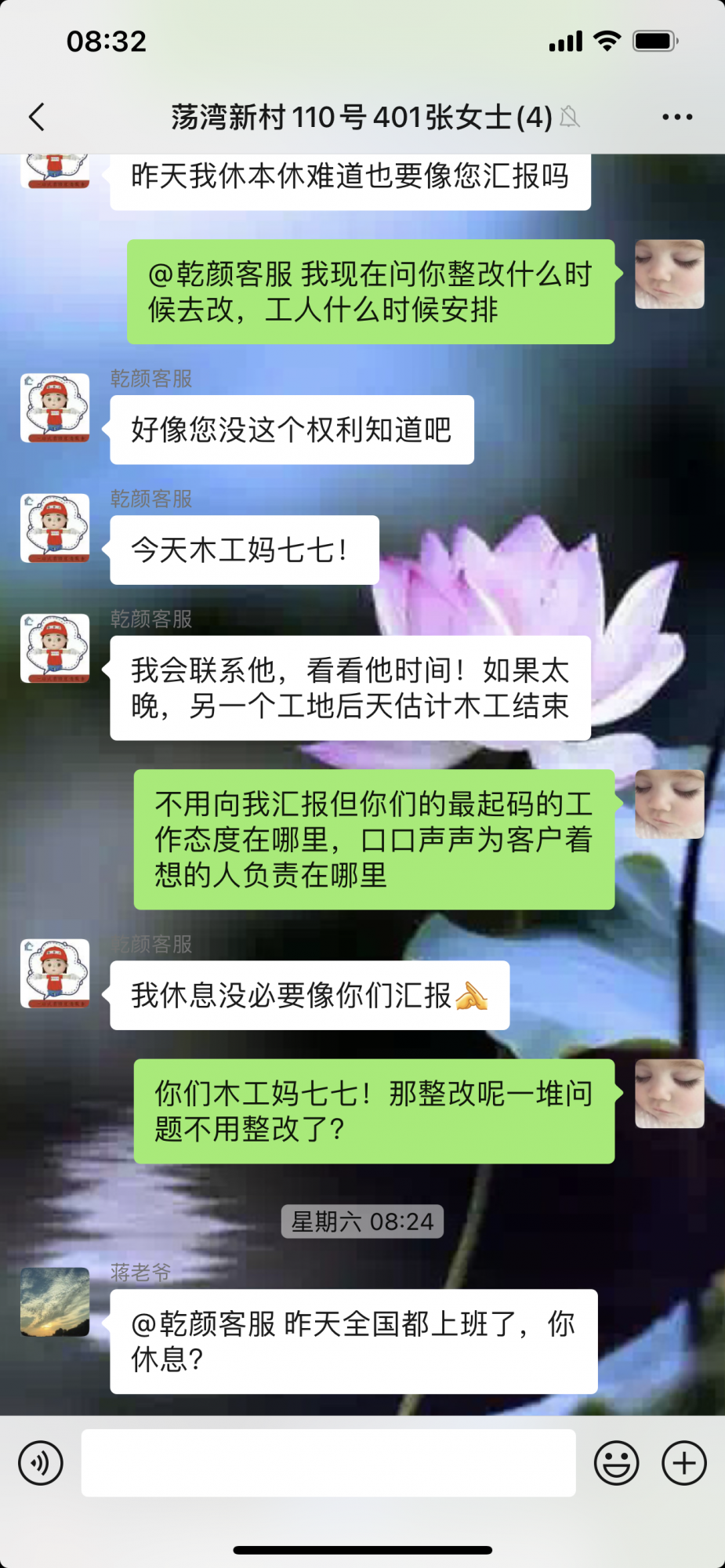Go back to the chat list

click(37, 118)
